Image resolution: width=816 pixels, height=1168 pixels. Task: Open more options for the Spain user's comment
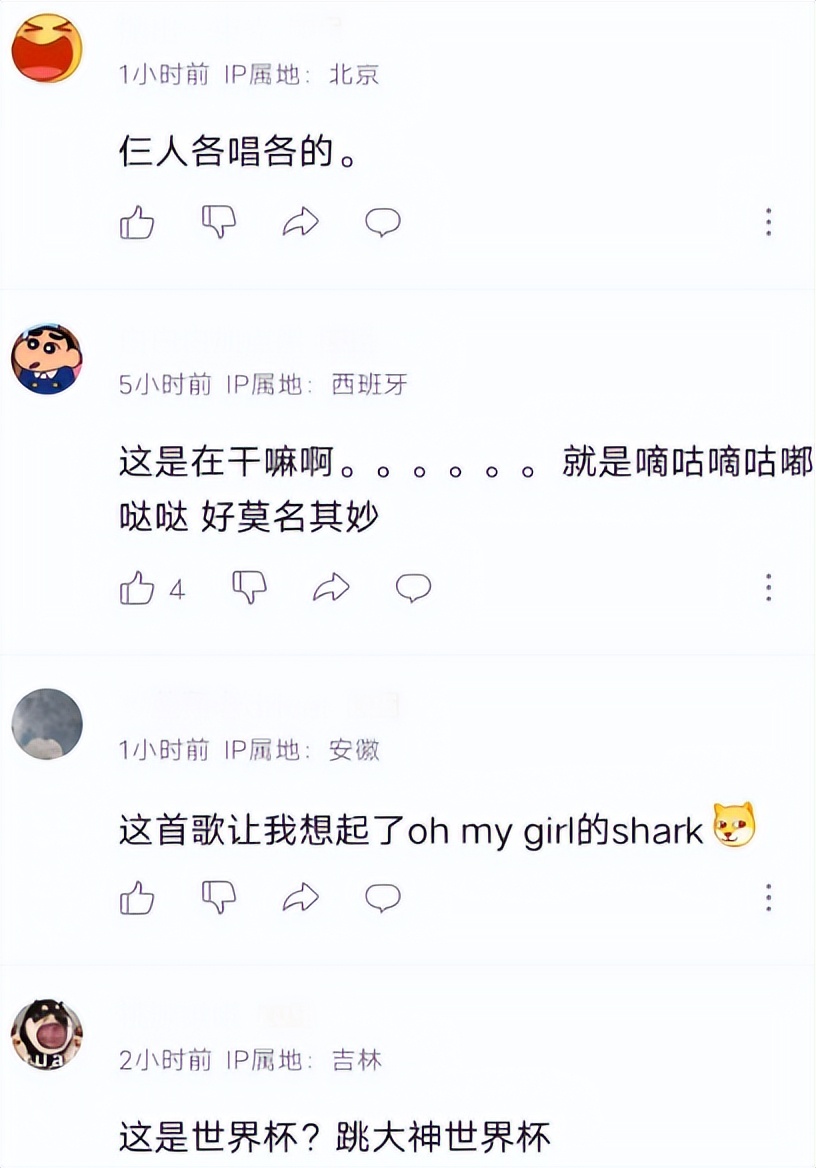768,590
